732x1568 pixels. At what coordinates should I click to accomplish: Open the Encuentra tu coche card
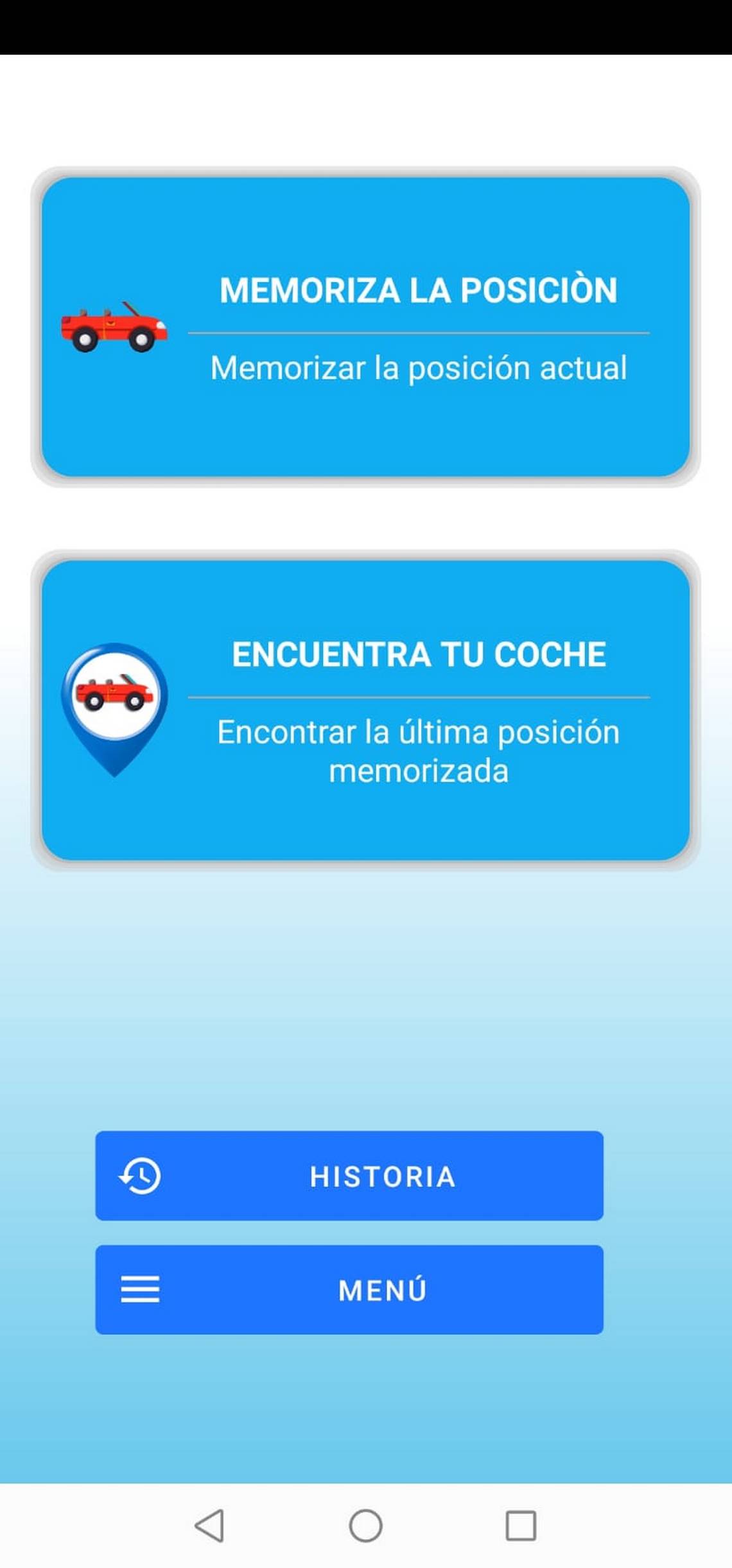click(x=365, y=710)
